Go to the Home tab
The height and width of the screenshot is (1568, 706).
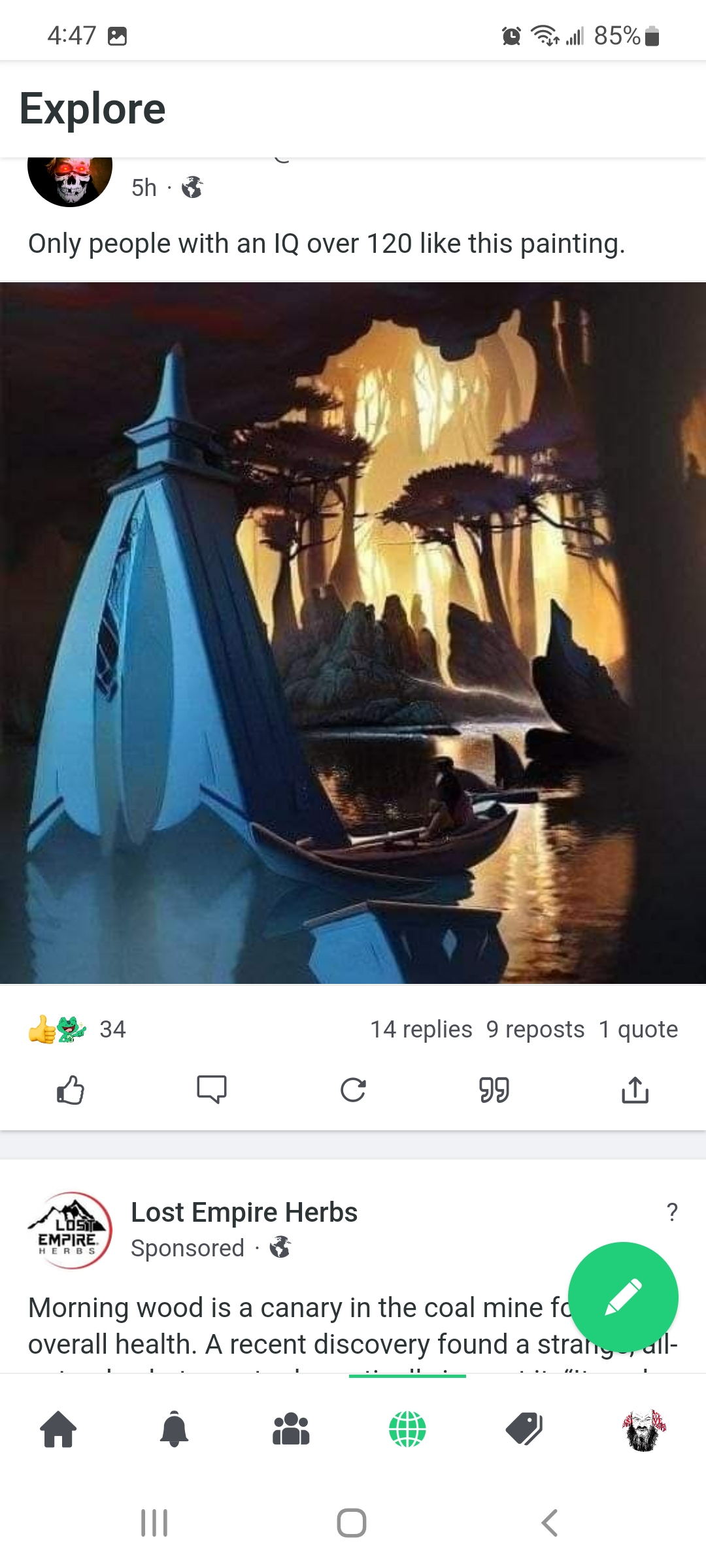59,1429
